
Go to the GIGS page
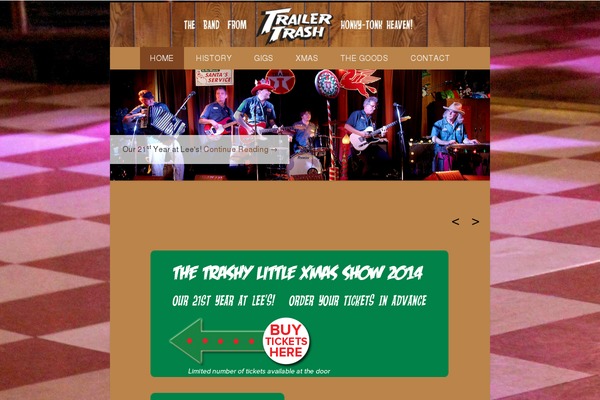click(x=263, y=58)
